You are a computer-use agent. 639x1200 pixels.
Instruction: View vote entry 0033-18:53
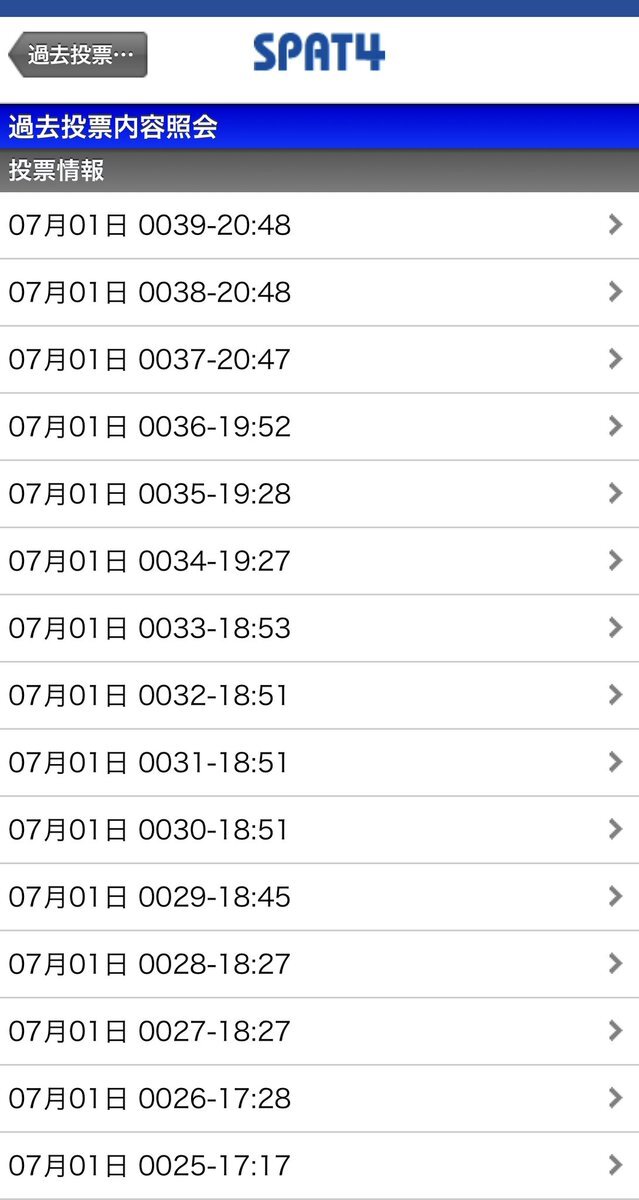tap(319, 628)
